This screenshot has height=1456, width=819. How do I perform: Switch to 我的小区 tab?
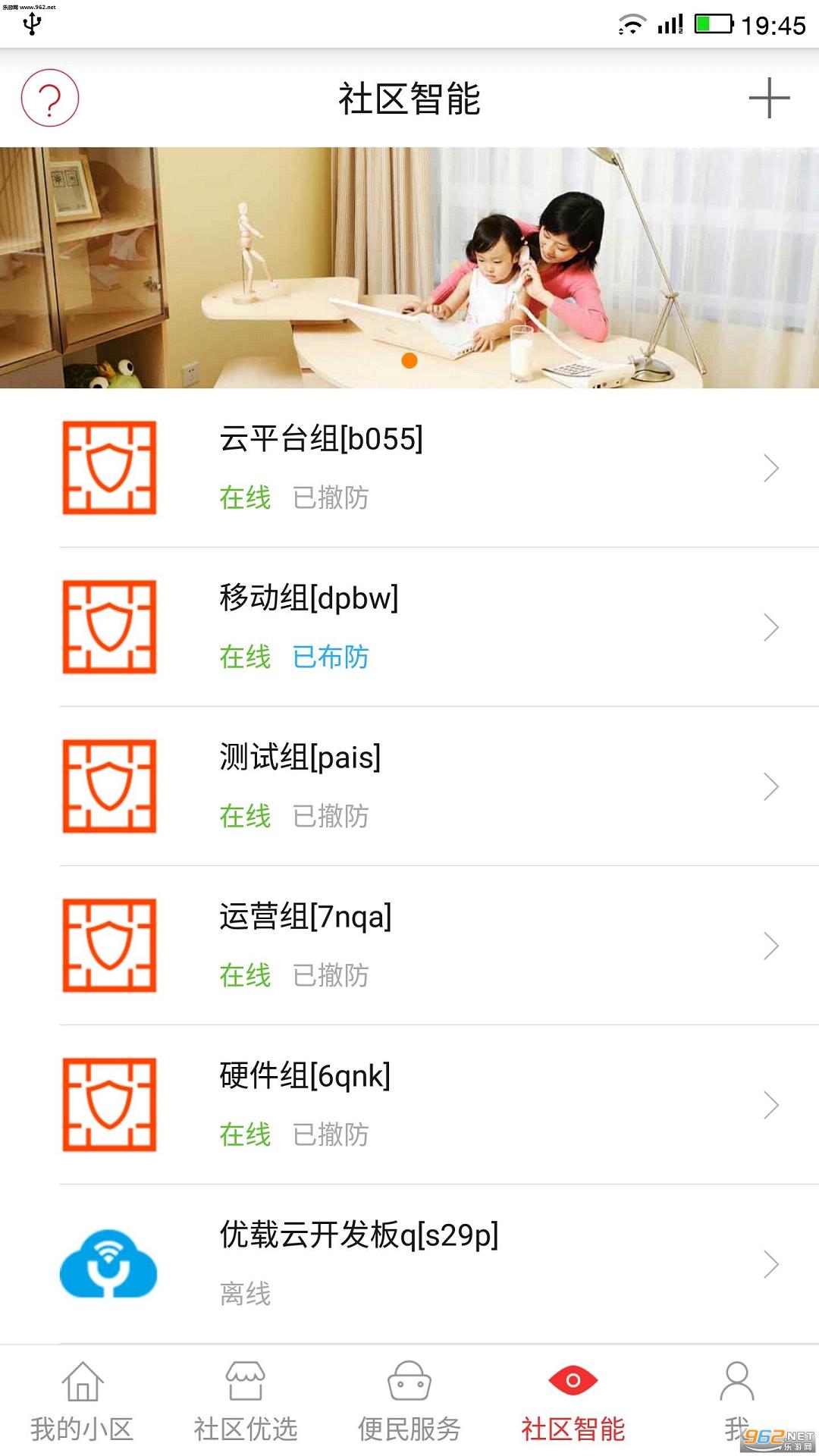[82, 1401]
